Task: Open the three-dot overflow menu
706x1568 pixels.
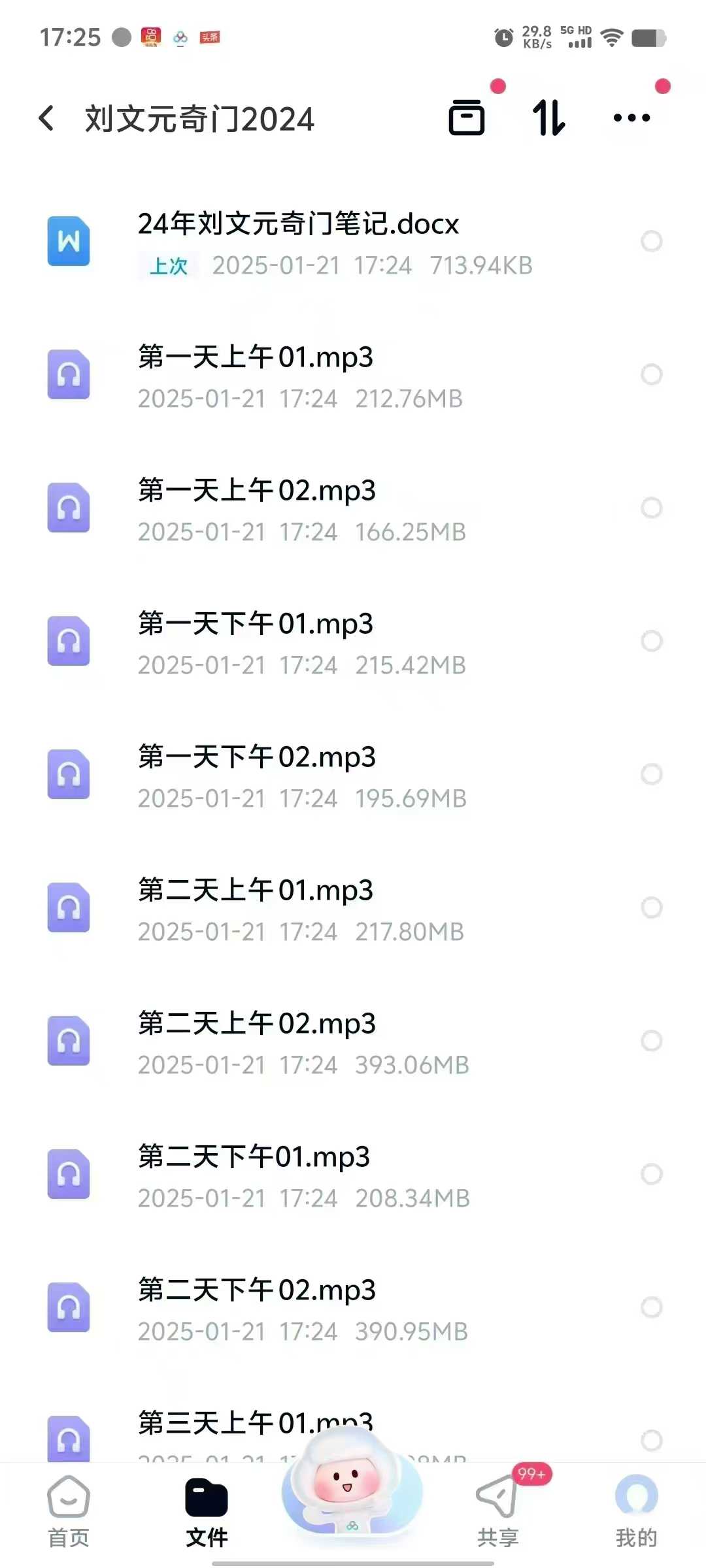Action: tap(631, 118)
